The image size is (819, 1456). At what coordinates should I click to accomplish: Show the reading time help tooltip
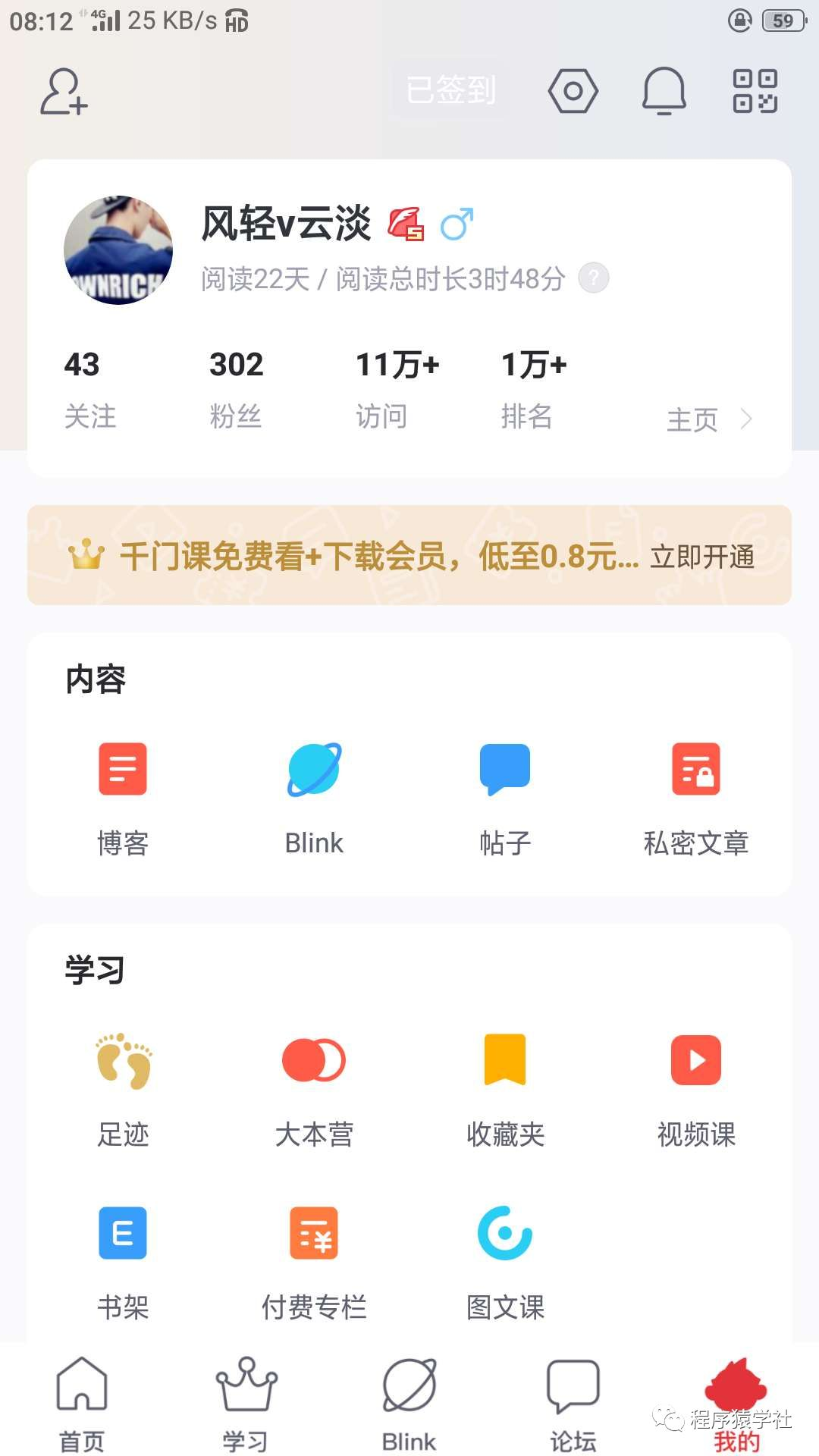tap(594, 278)
